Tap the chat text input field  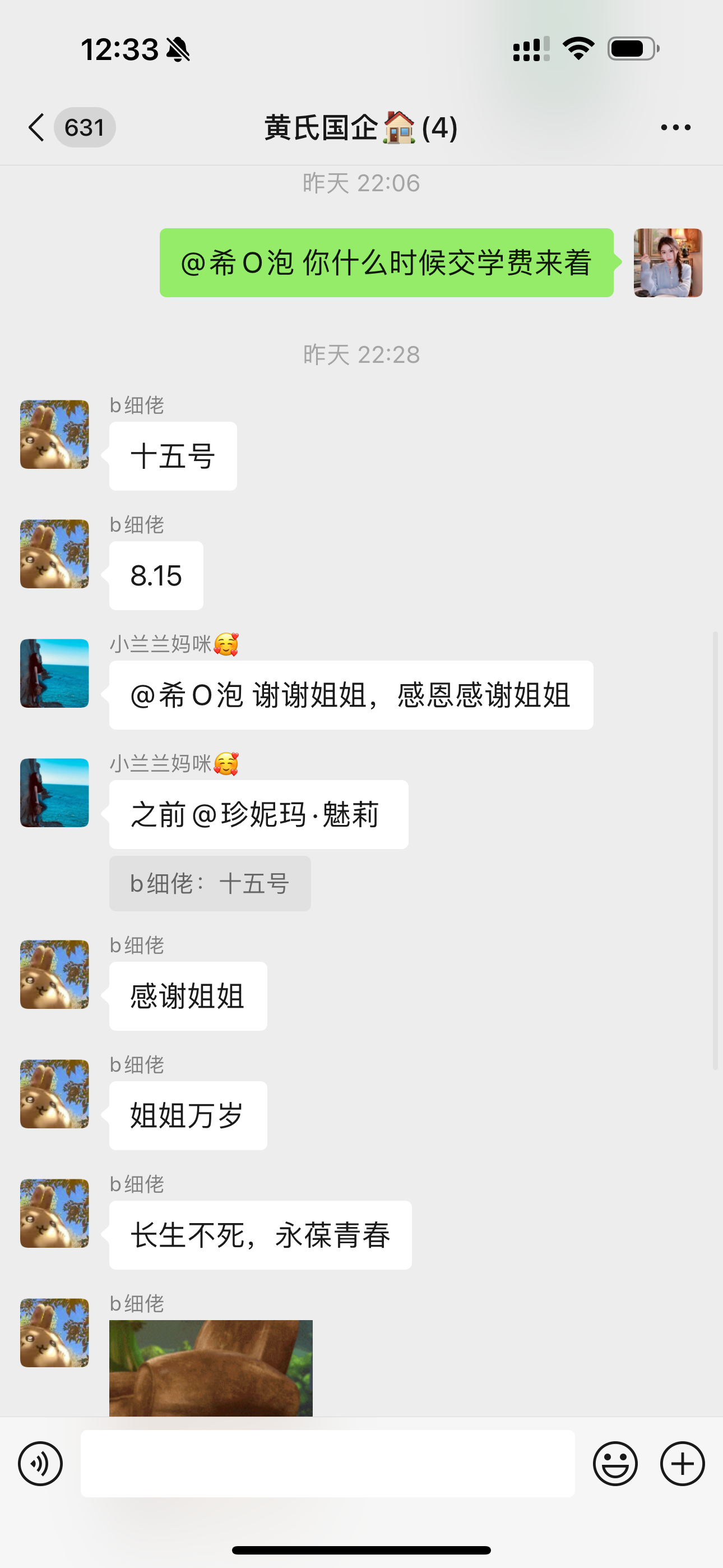point(327,1463)
